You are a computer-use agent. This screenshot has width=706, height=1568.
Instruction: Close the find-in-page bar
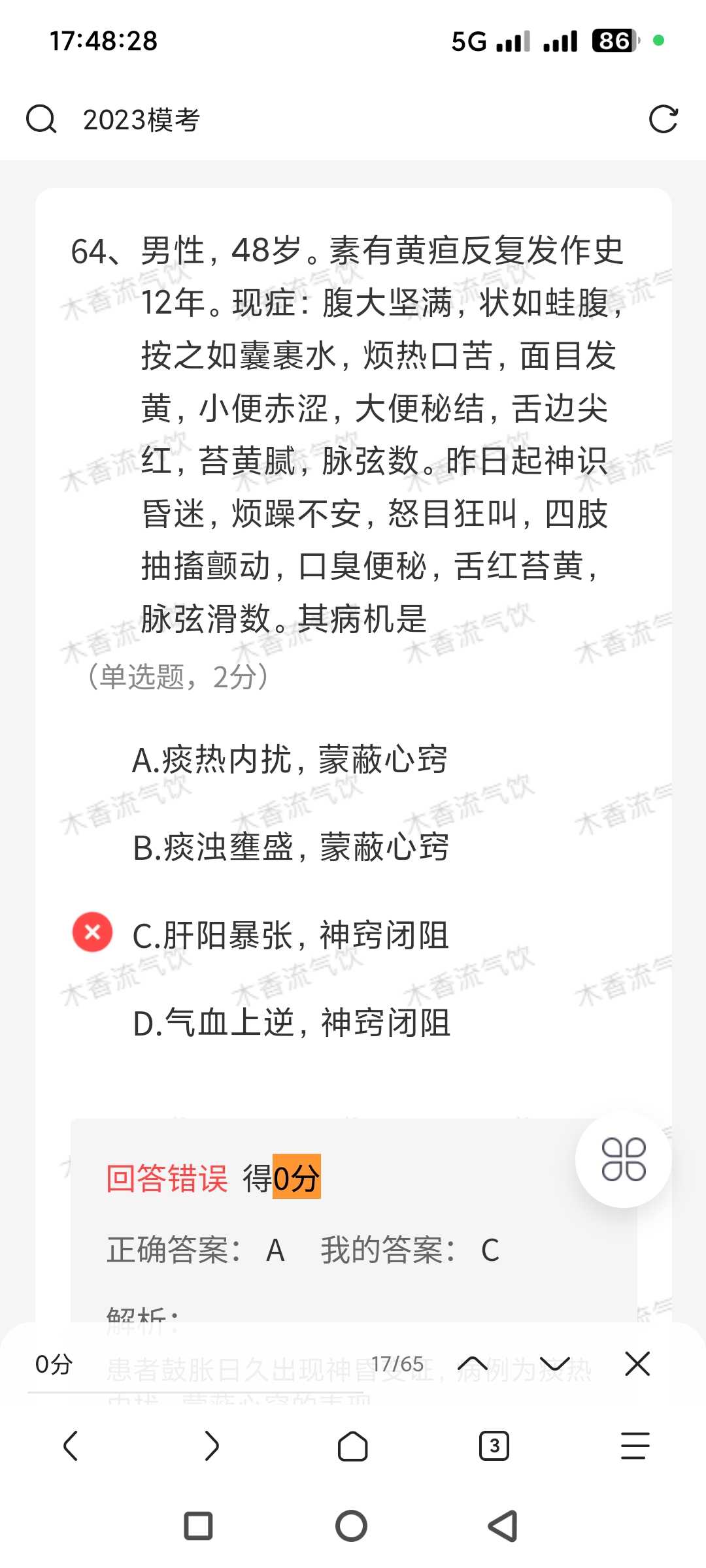(x=637, y=1364)
